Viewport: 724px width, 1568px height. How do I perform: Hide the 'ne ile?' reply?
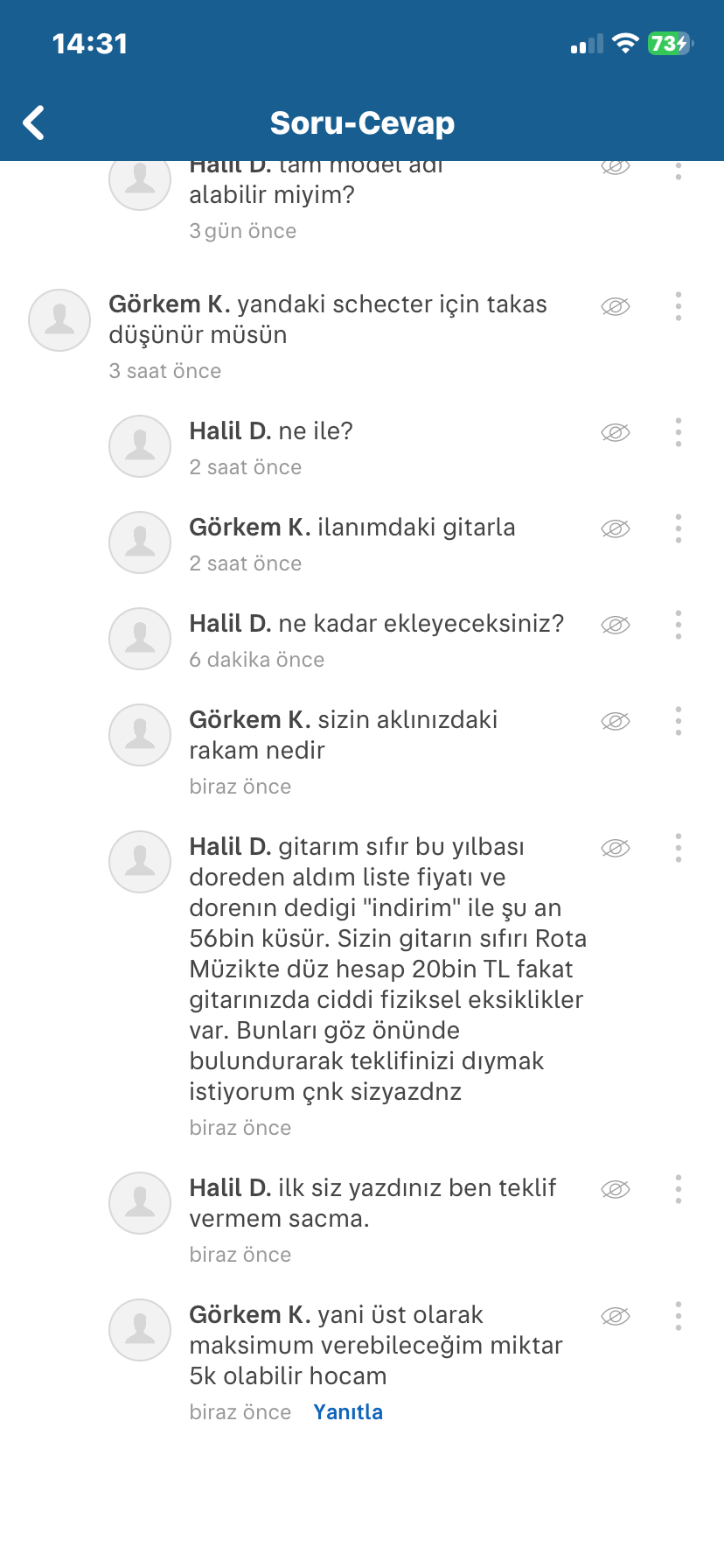point(616,432)
